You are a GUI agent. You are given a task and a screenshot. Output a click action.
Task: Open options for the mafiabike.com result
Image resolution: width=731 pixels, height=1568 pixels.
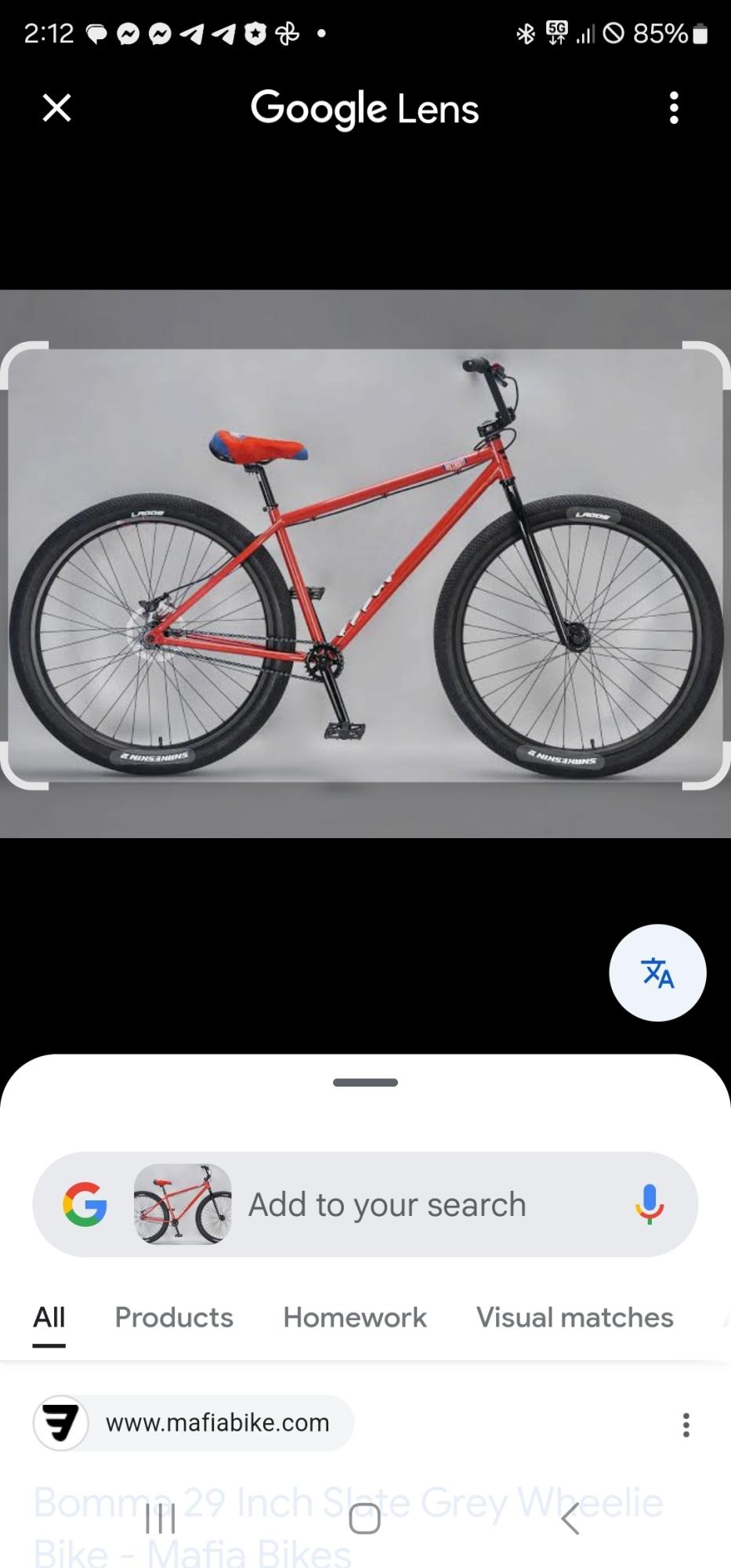coord(686,1424)
